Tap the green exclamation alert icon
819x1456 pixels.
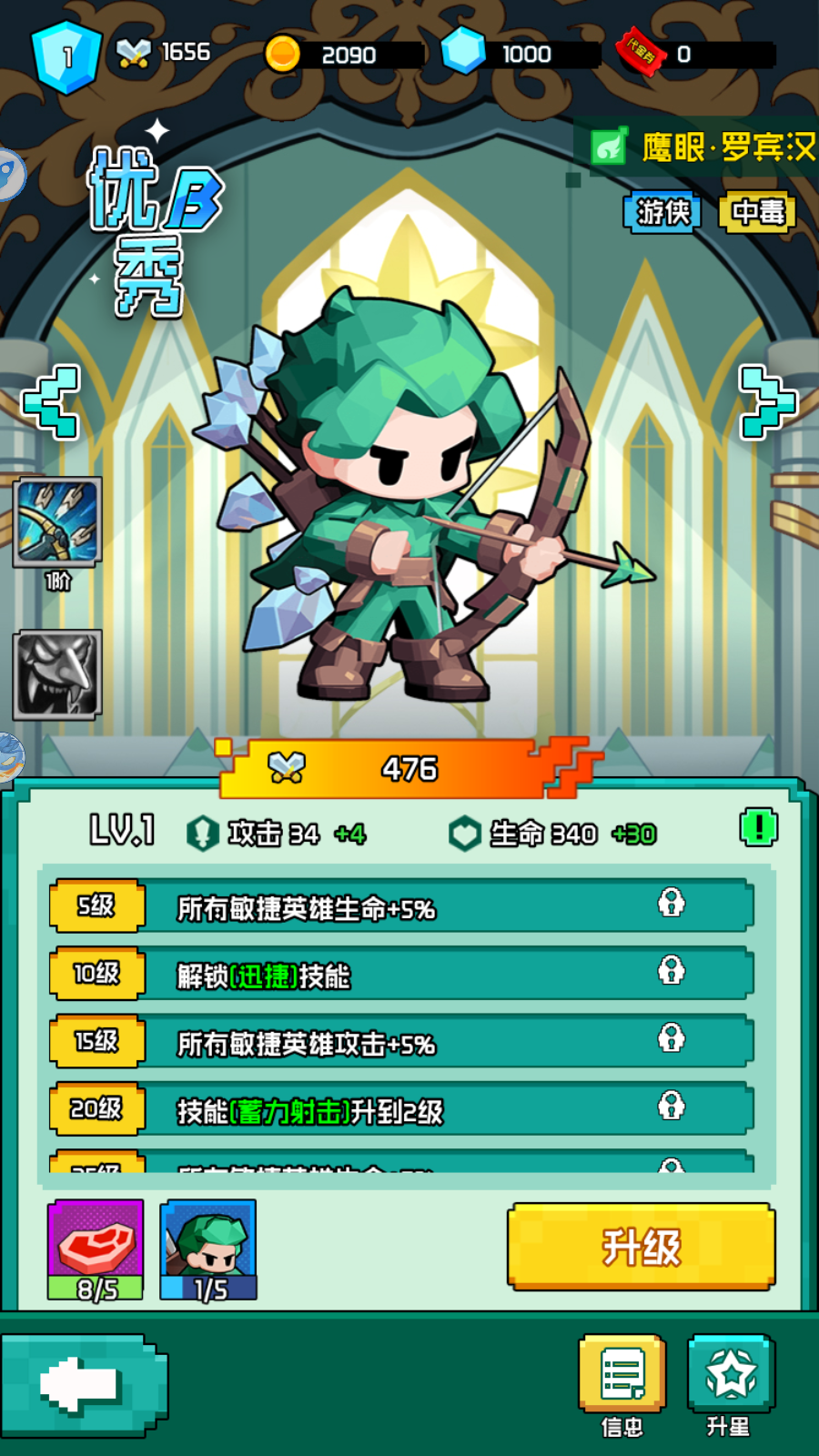click(x=758, y=827)
